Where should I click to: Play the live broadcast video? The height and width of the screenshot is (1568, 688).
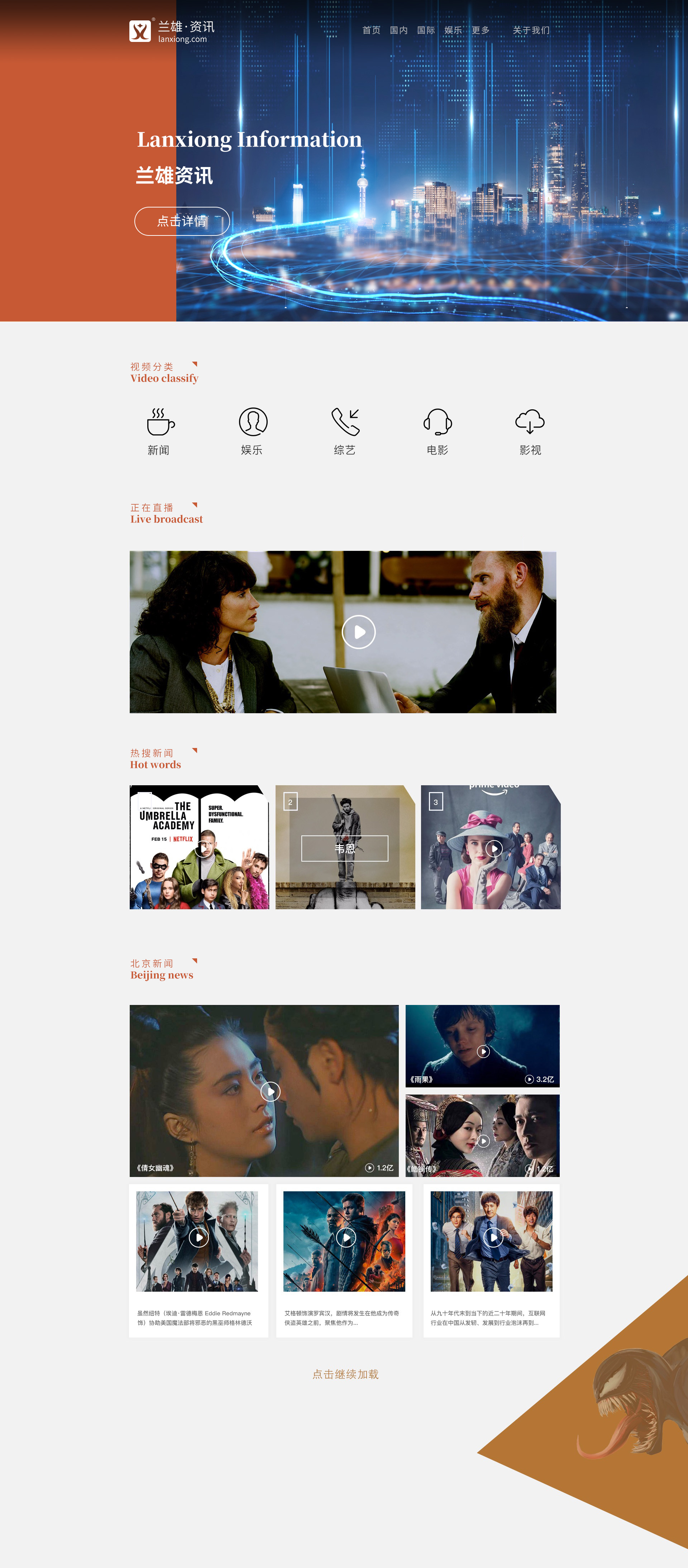[359, 632]
